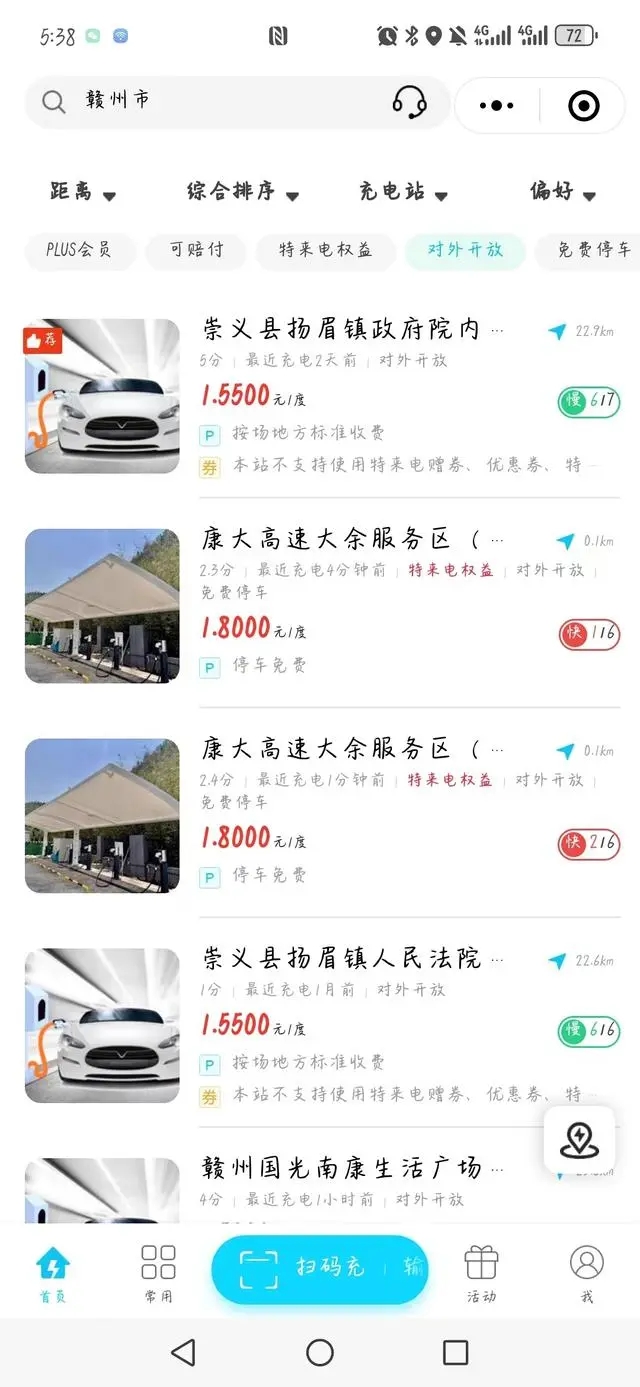Expand the 距离 dropdown filter
Screen dimensions: 640x1387
coord(83,192)
